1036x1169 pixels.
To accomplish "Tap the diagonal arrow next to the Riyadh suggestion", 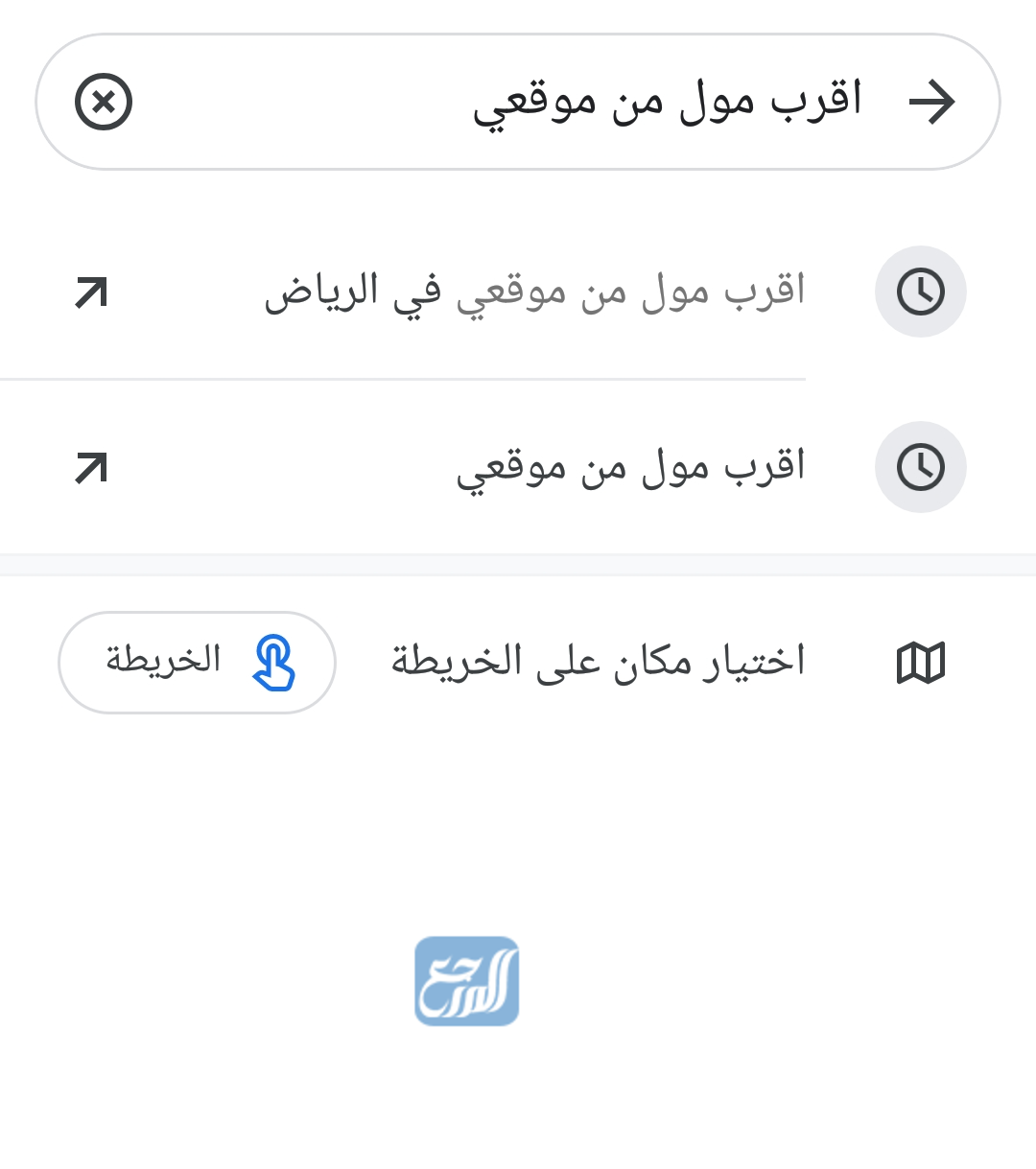I will pyautogui.click(x=89, y=291).
